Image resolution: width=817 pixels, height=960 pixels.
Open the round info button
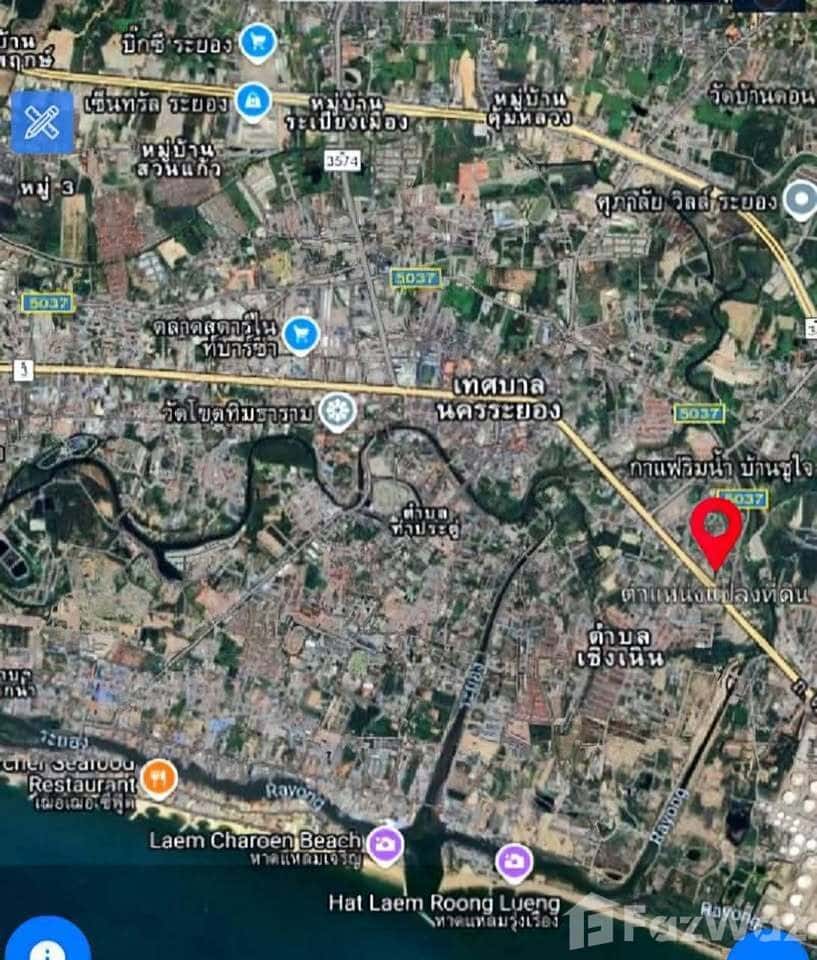(x=45, y=945)
